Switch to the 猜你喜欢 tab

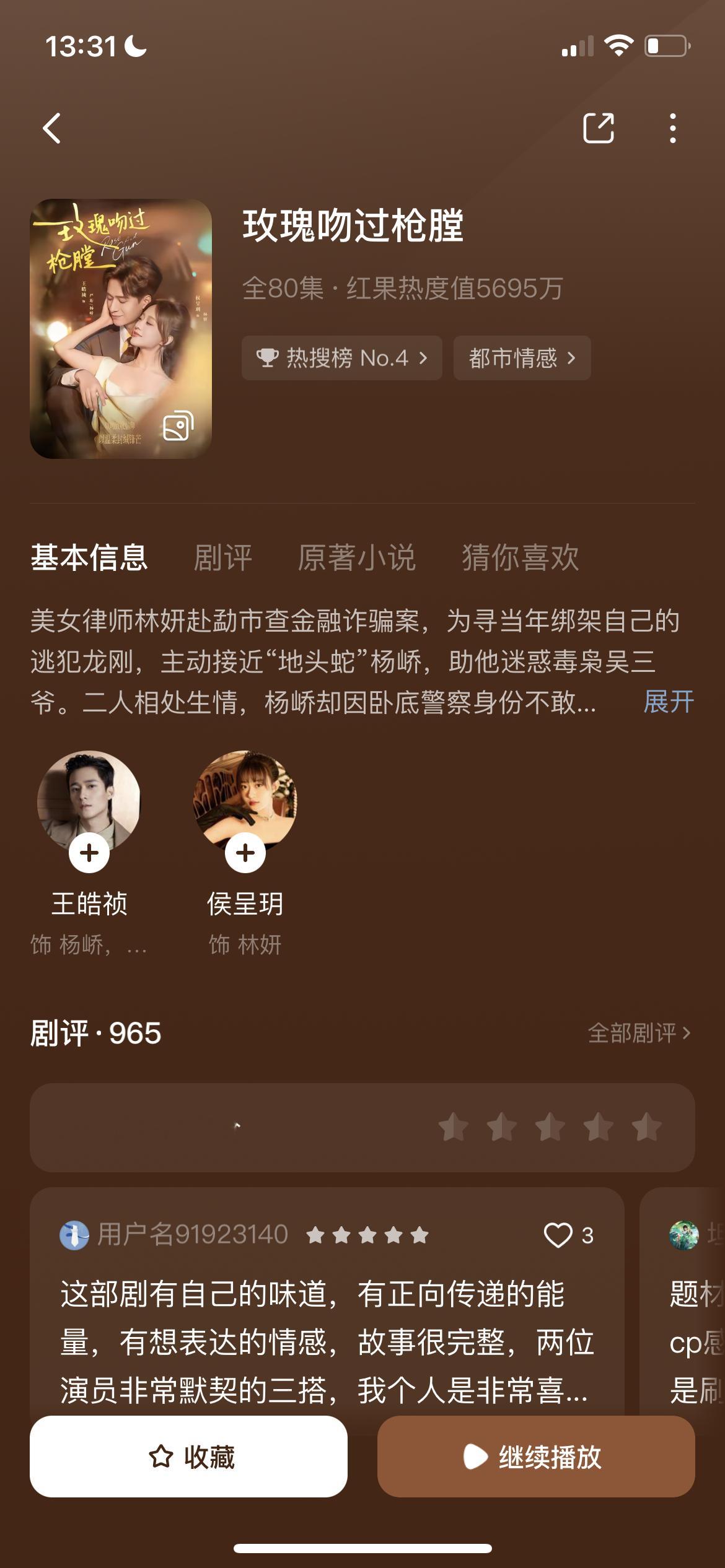click(521, 558)
